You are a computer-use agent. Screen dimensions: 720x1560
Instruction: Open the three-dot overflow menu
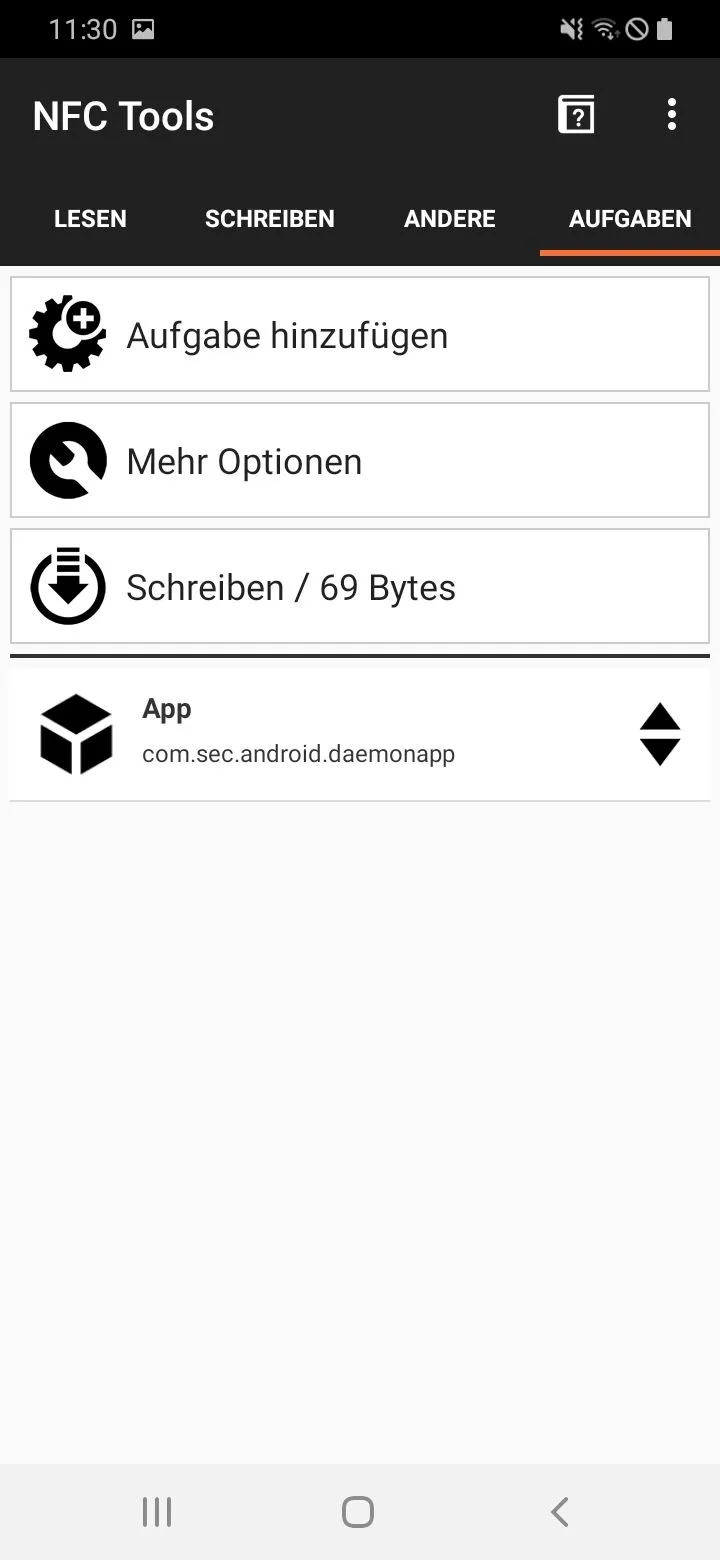(671, 115)
